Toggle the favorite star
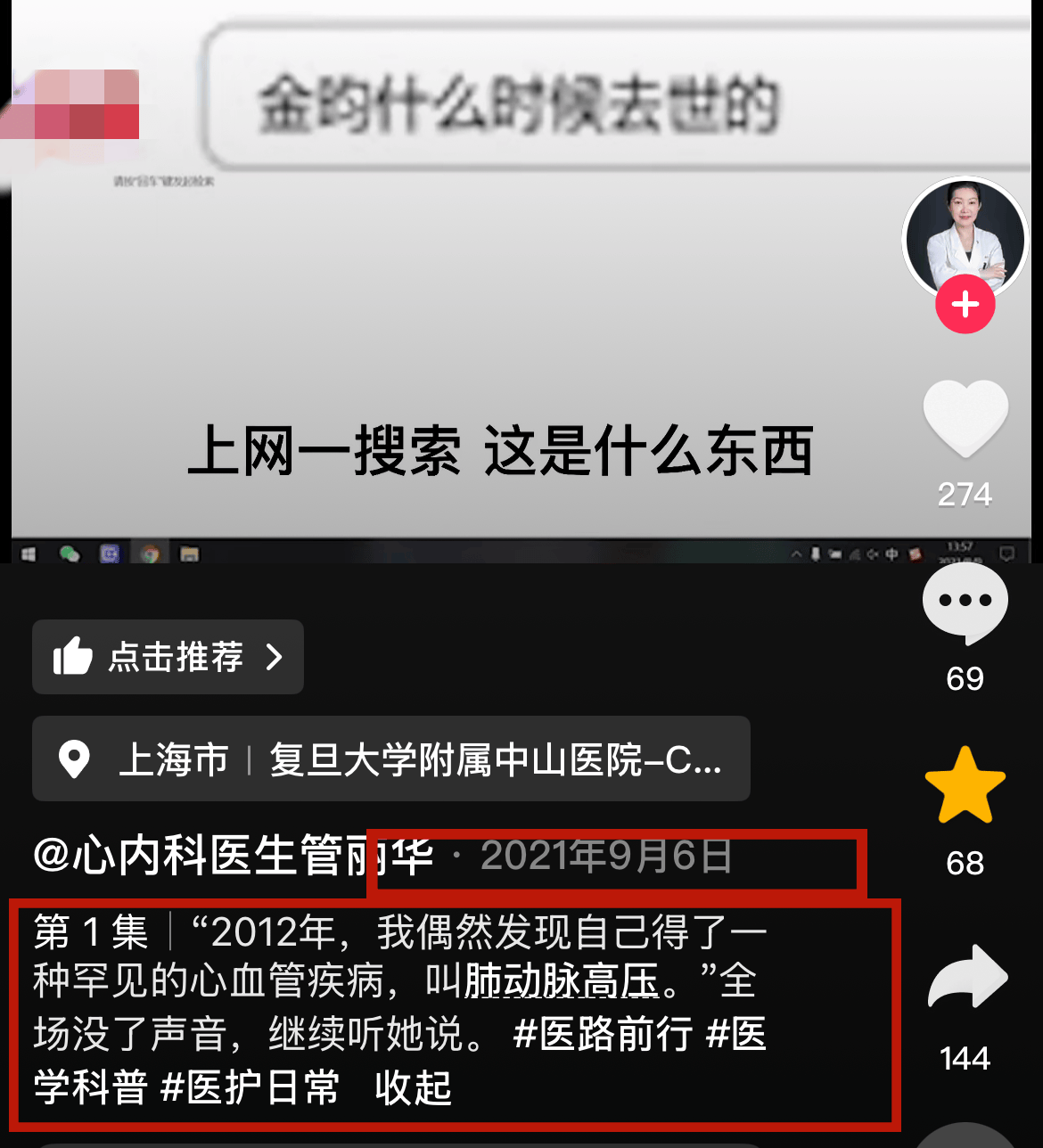 [965, 786]
